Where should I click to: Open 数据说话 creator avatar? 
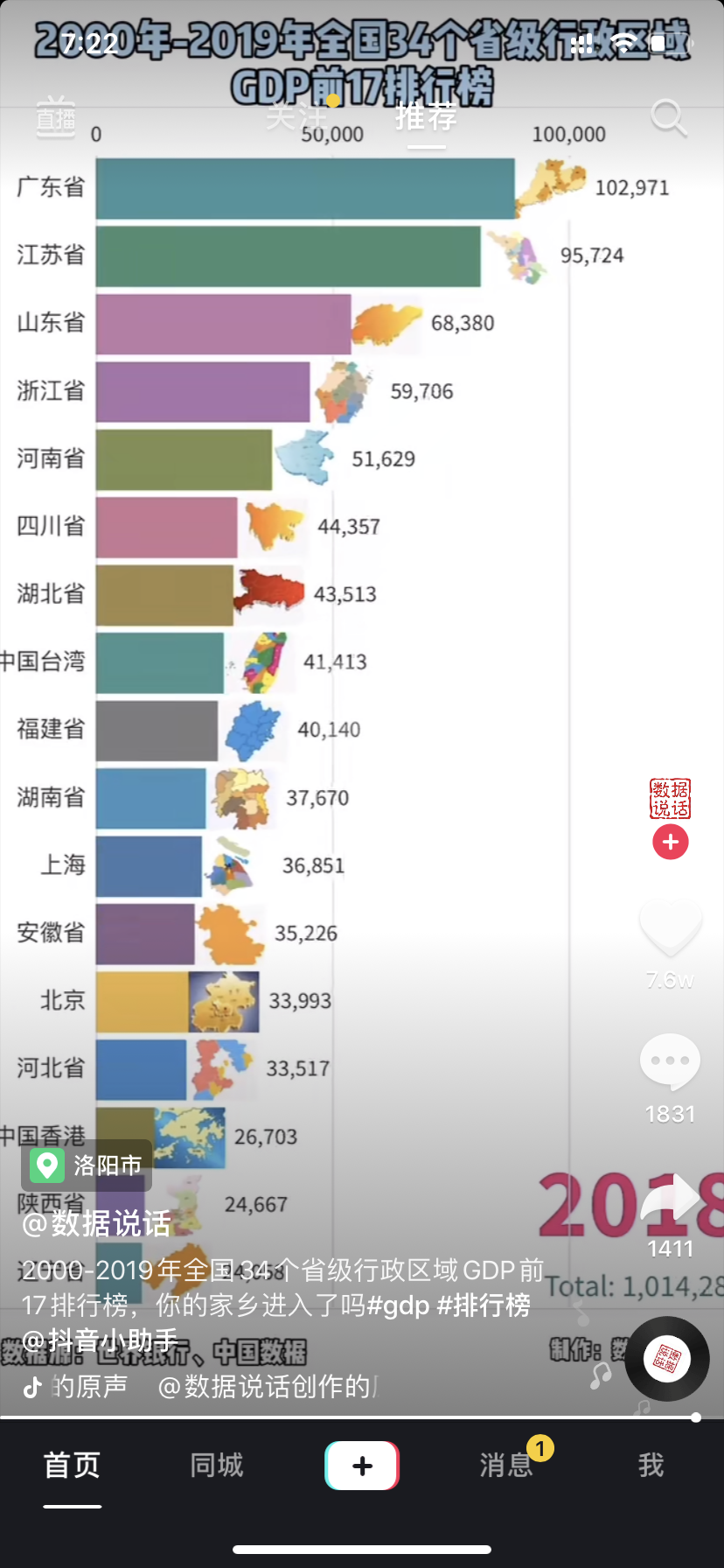pyautogui.click(x=670, y=798)
